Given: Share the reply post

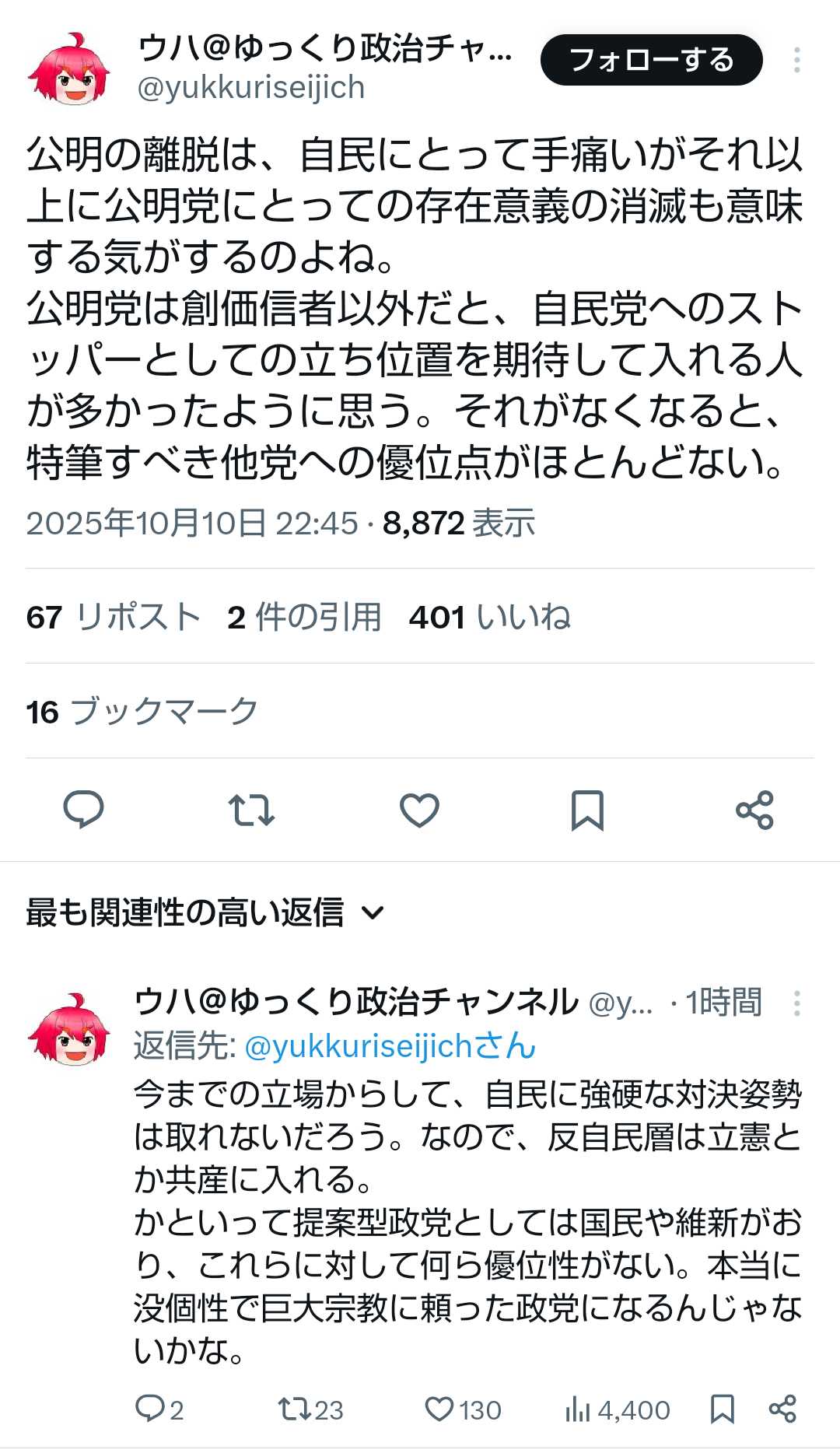Looking at the screenshot, I should (782, 1409).
